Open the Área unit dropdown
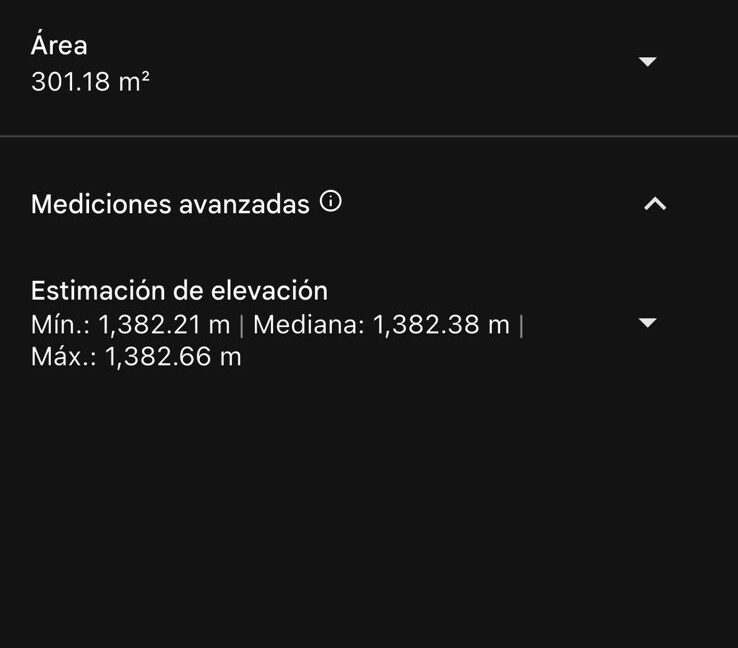 647,62
